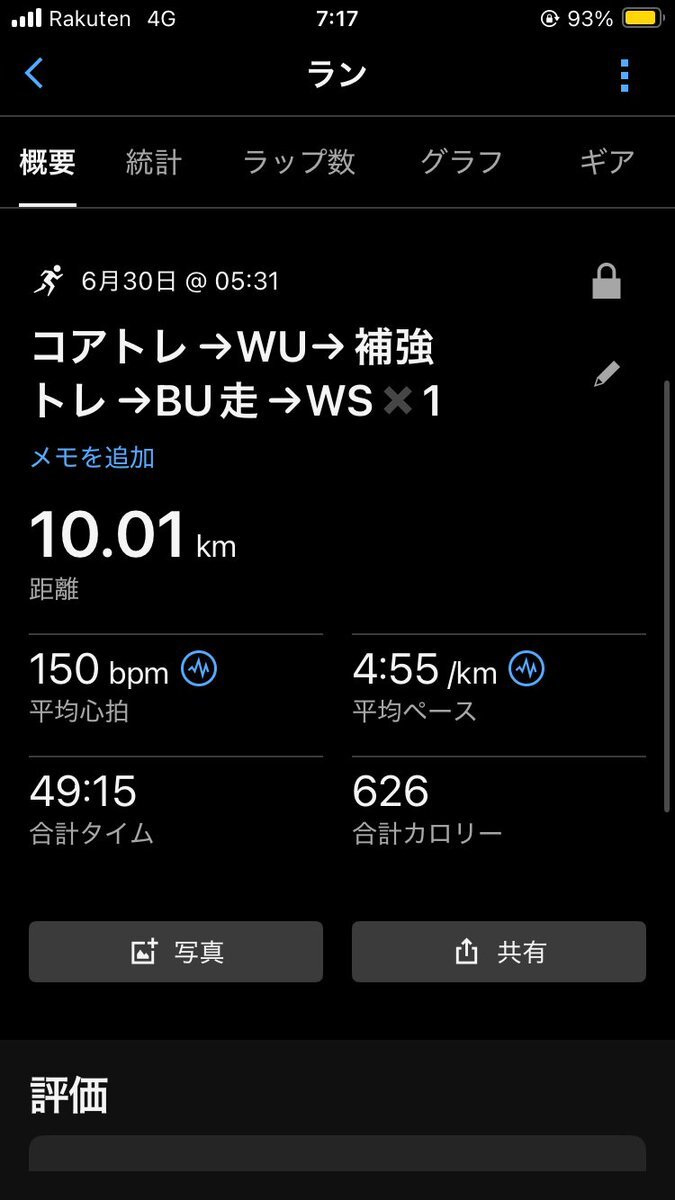Screen dimensions: 675x1200
Task: Tap the privacy lock icon
Action: coord(606,282)
